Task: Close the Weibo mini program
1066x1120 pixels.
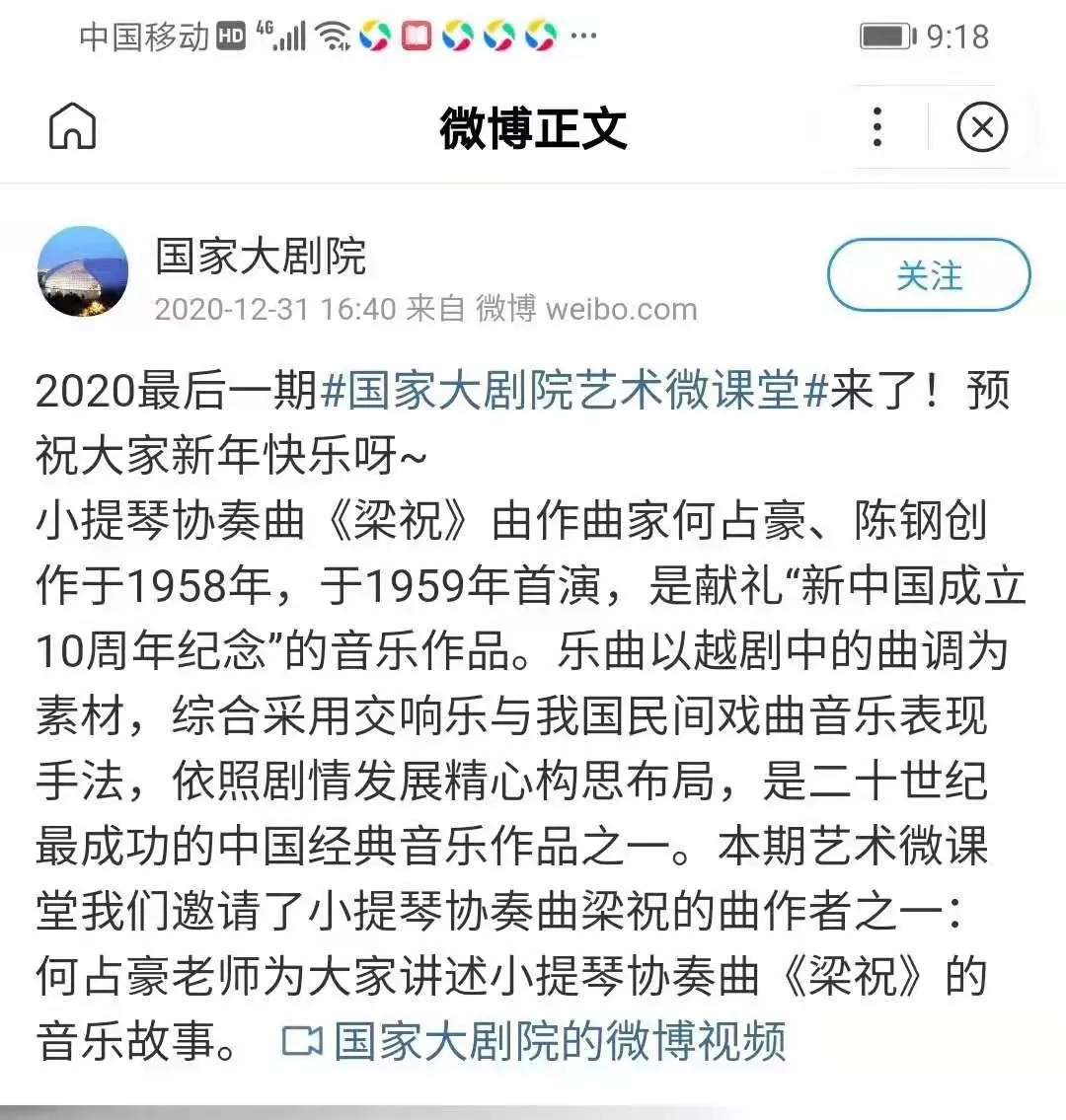Action: click(982, 128)
